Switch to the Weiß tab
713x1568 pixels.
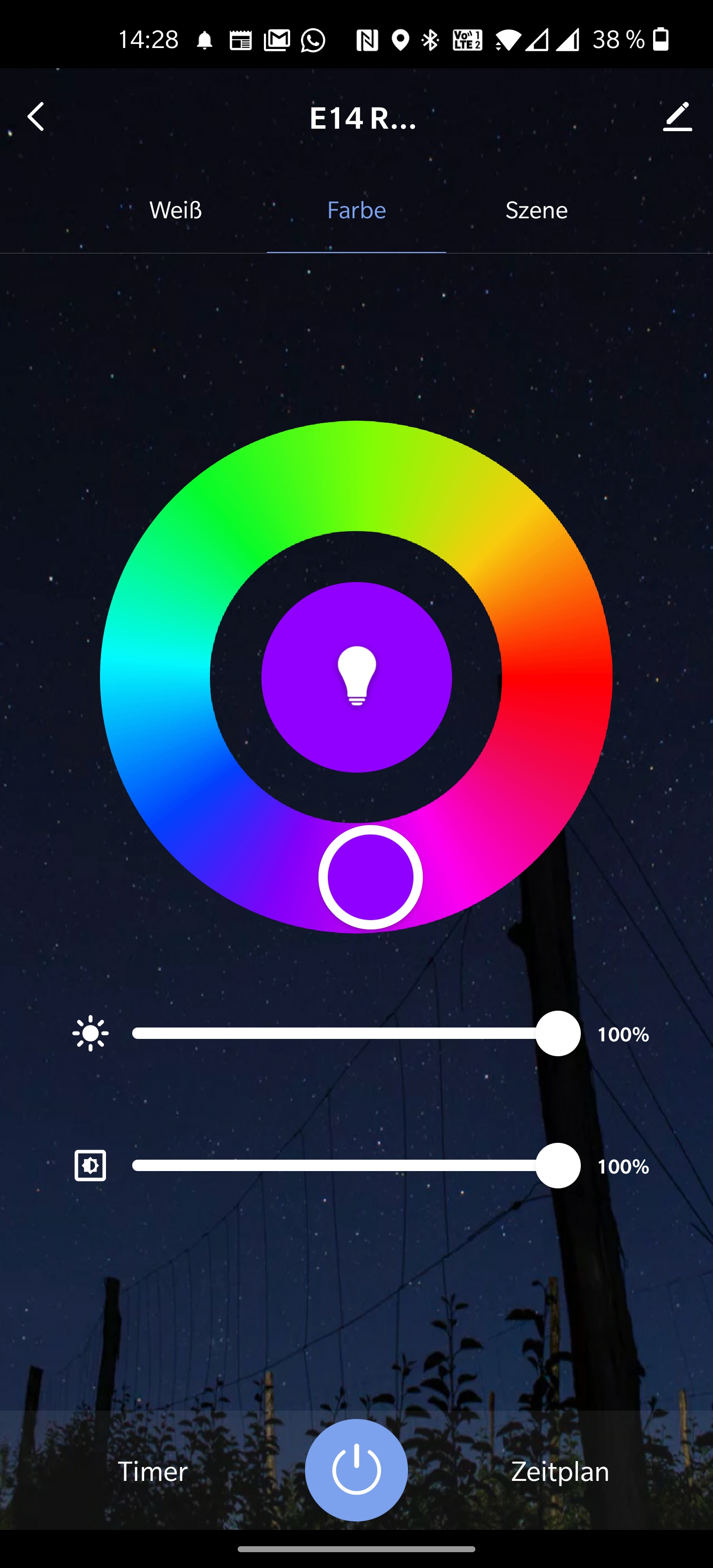175,211
